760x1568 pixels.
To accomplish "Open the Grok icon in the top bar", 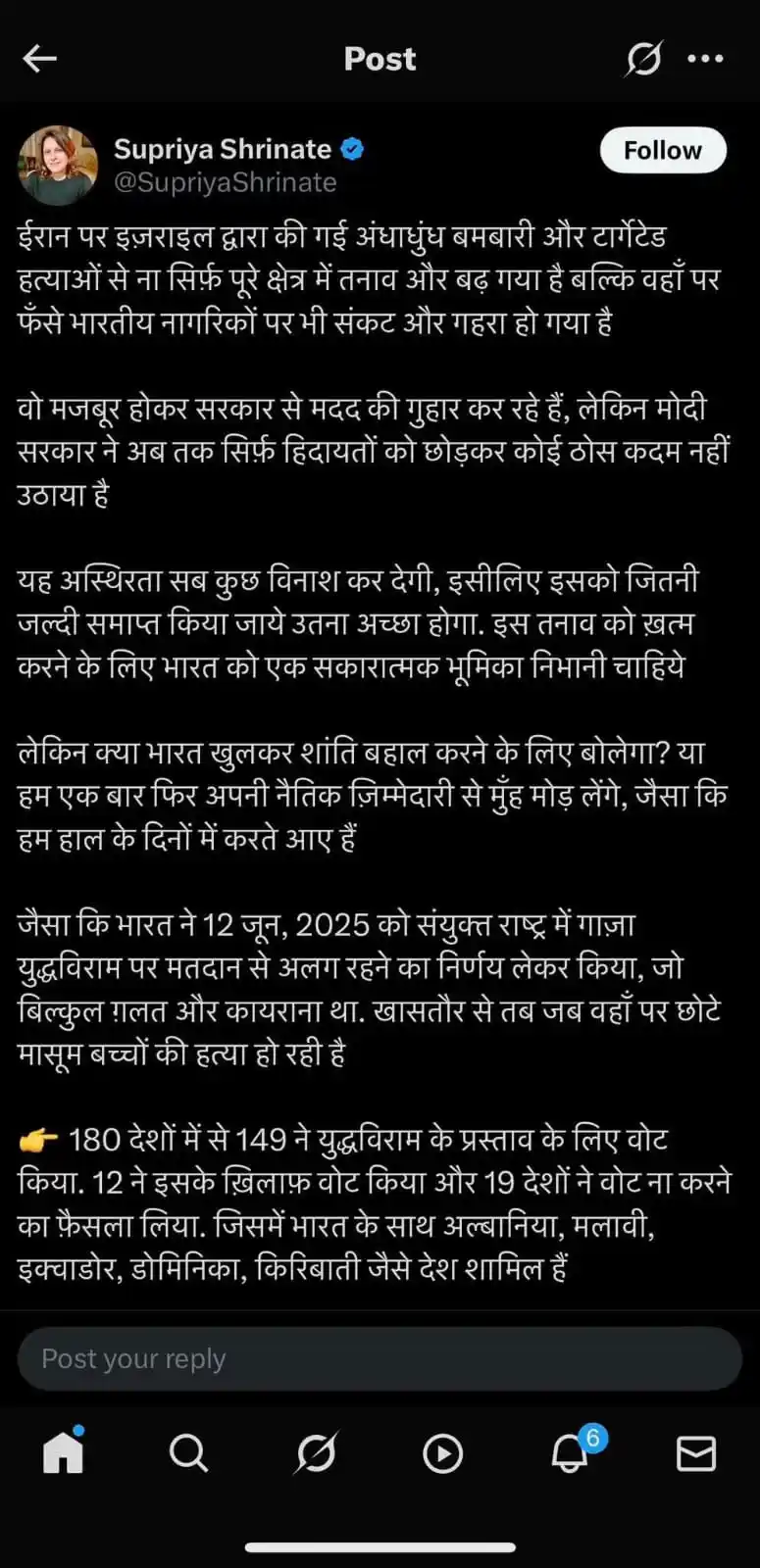I will (643, 59).
